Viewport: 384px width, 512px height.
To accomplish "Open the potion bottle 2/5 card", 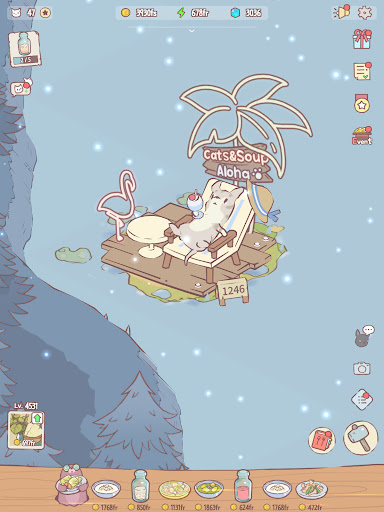I will coord(24,49).
